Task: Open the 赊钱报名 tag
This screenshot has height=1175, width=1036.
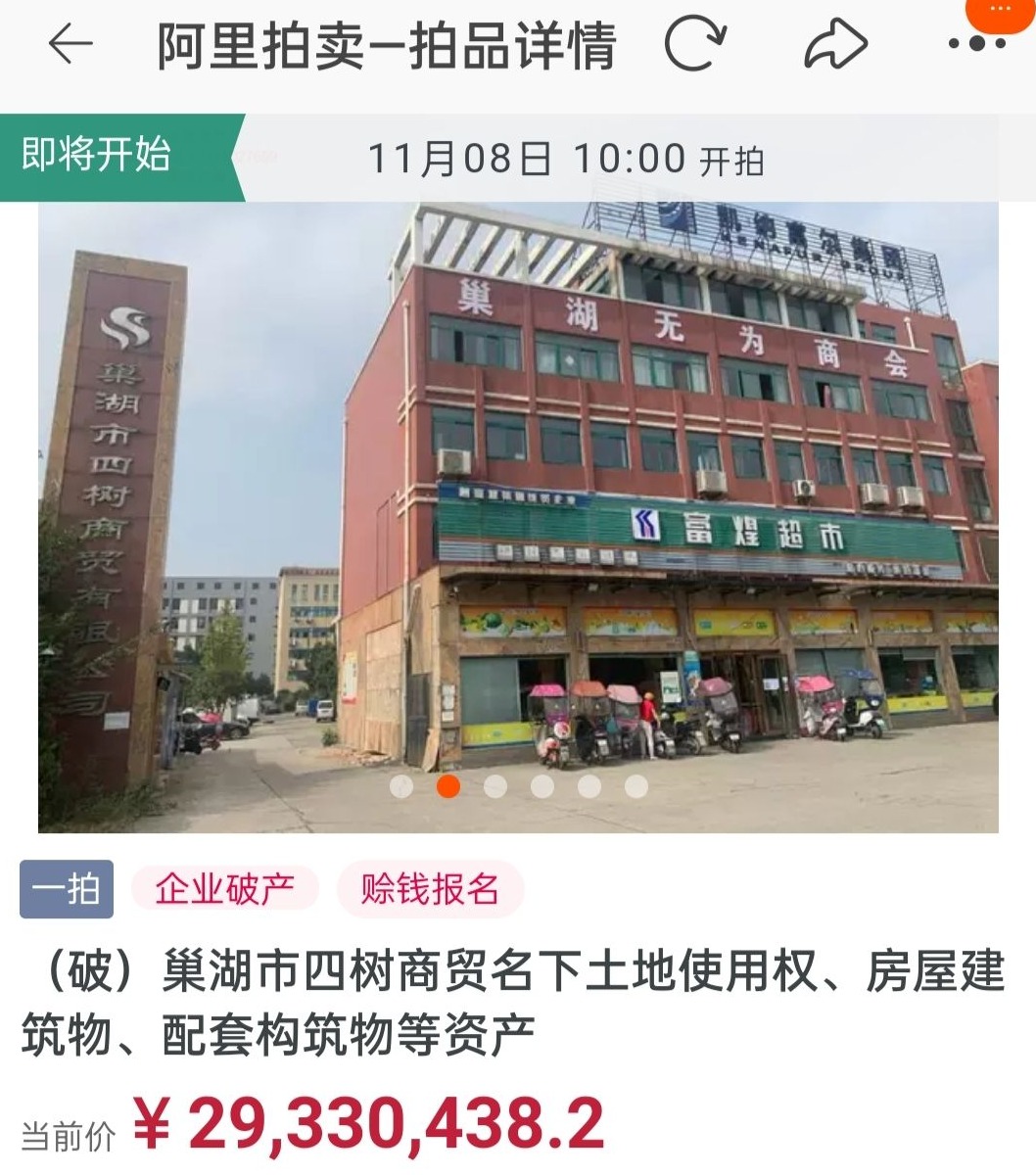Action: (x=430, y=889)
